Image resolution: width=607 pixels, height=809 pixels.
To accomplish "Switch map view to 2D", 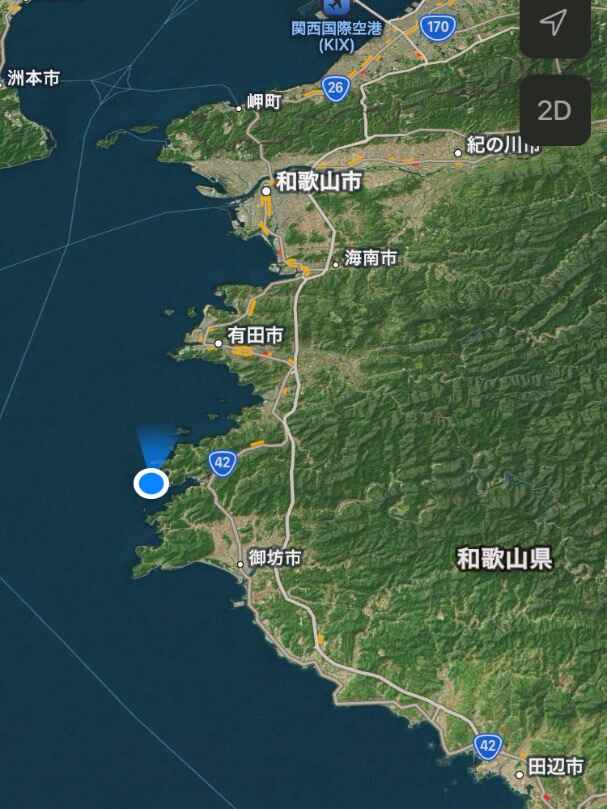I will coord(554,110).
